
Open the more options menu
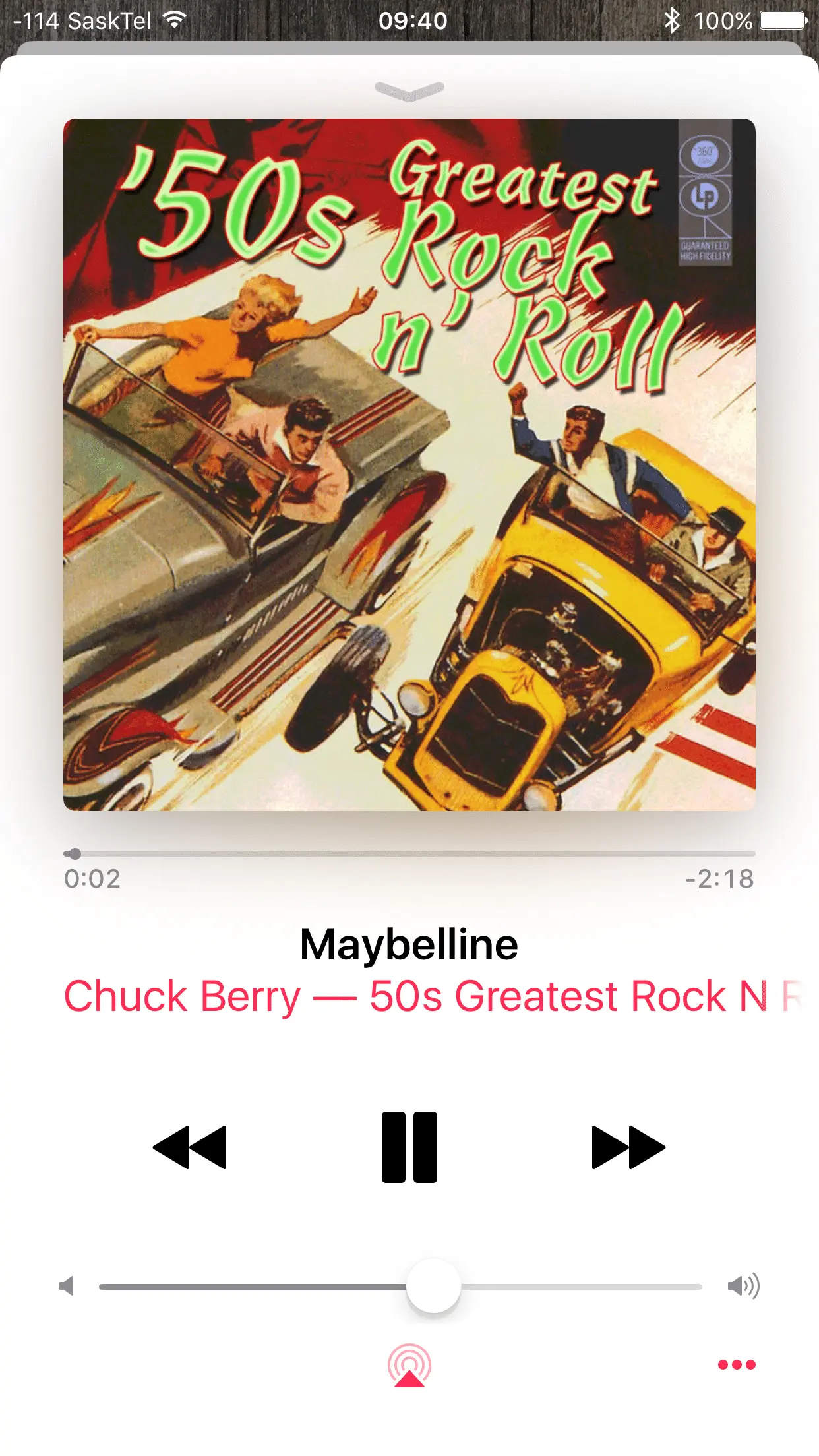click(736, 1364)
